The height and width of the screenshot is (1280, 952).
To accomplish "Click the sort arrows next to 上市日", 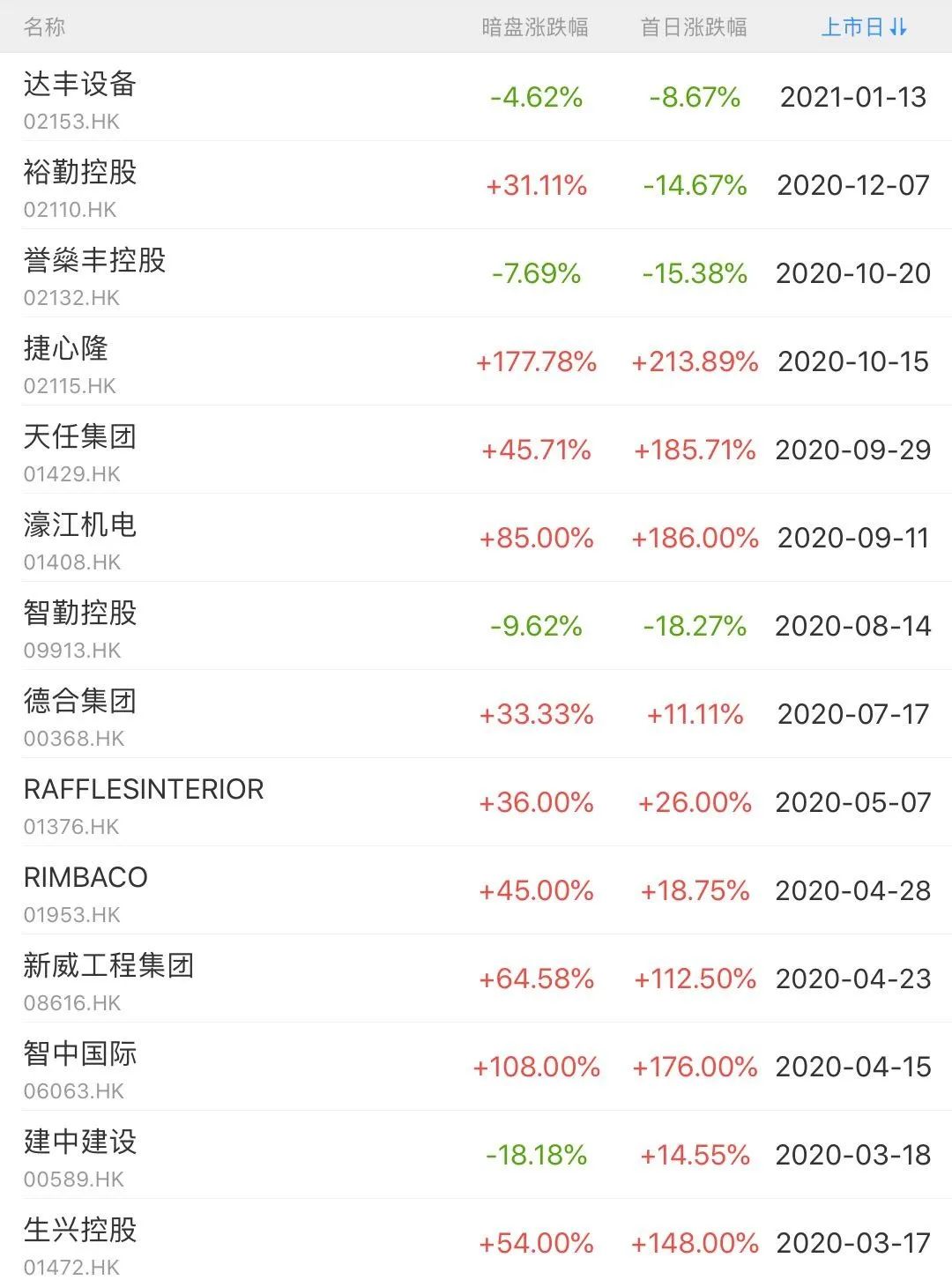I will click(x=897, y=27).
